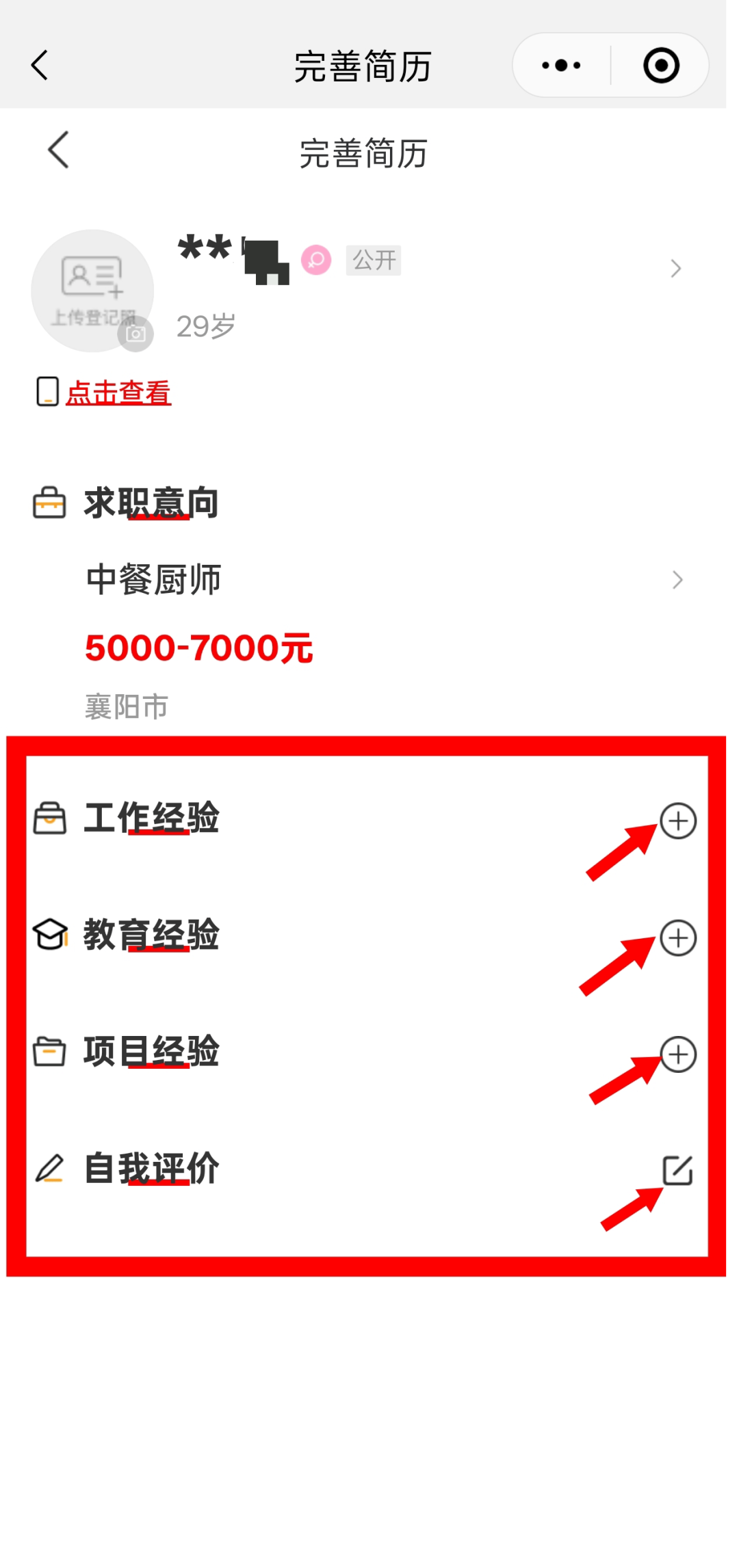Viewport: 739px width, 1568px height.
Task: Upload an ID photo on the avatar
Action: click(x=92, y=291)
